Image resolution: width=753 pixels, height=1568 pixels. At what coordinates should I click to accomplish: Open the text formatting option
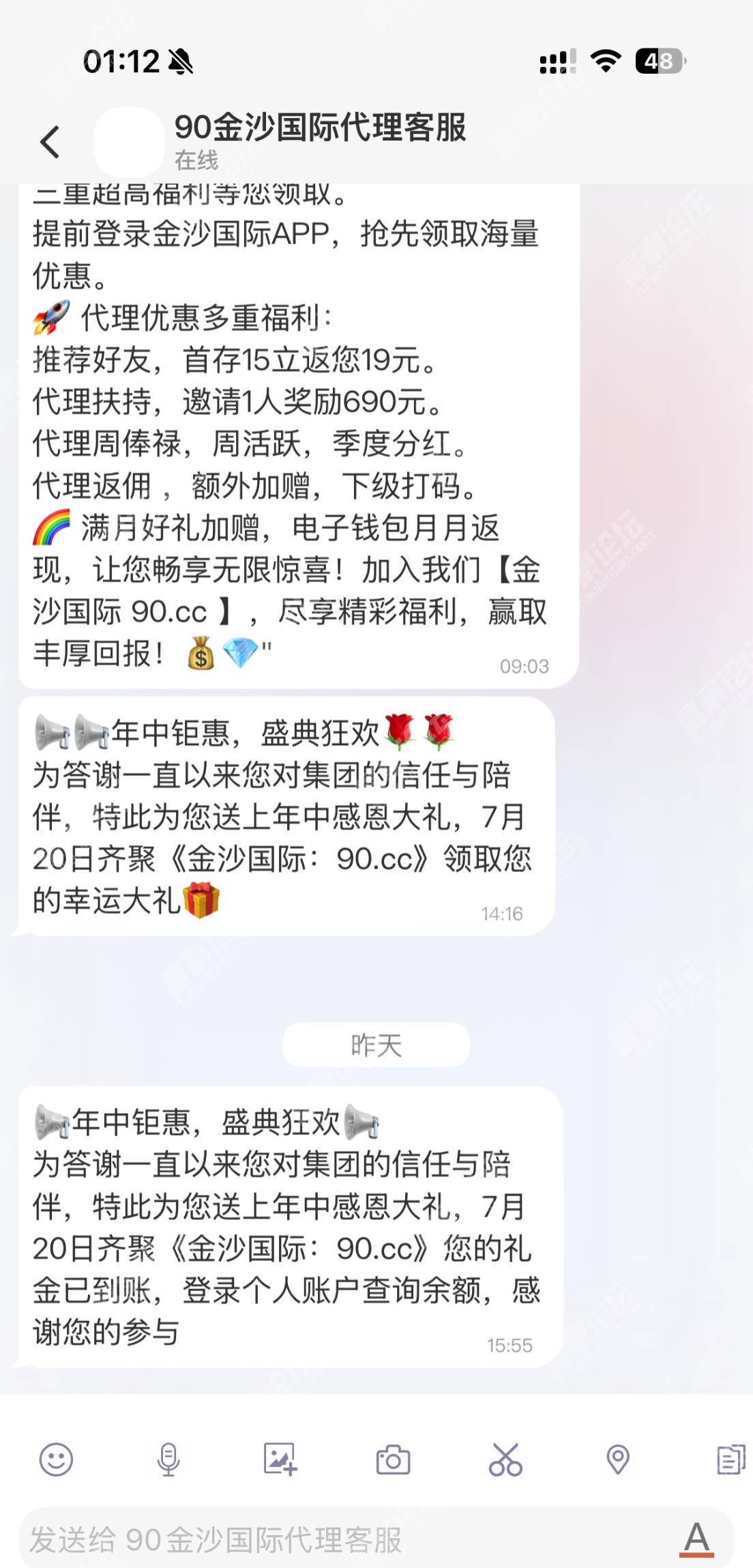(x=696, y=1539)
